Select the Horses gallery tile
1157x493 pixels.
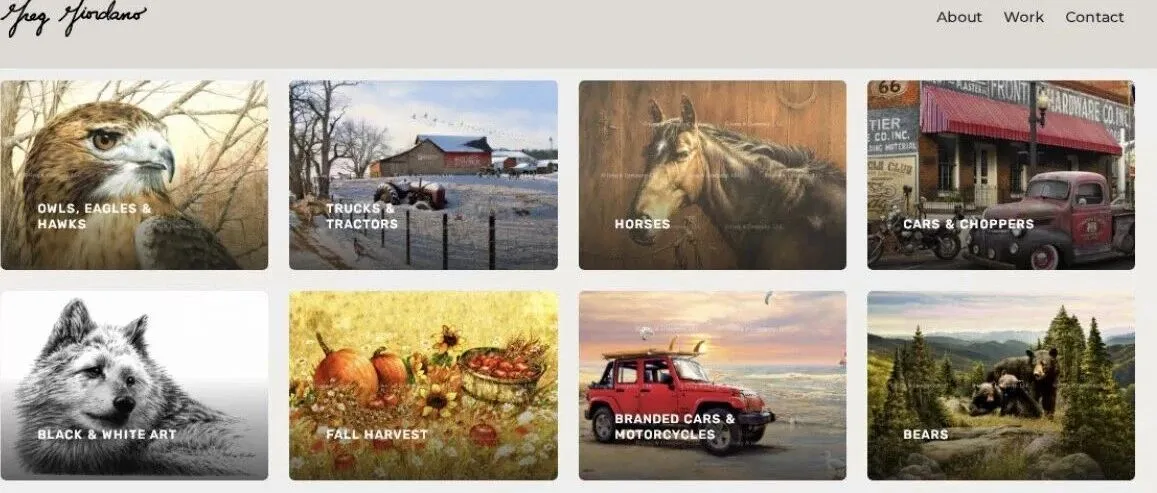(712, 175)
